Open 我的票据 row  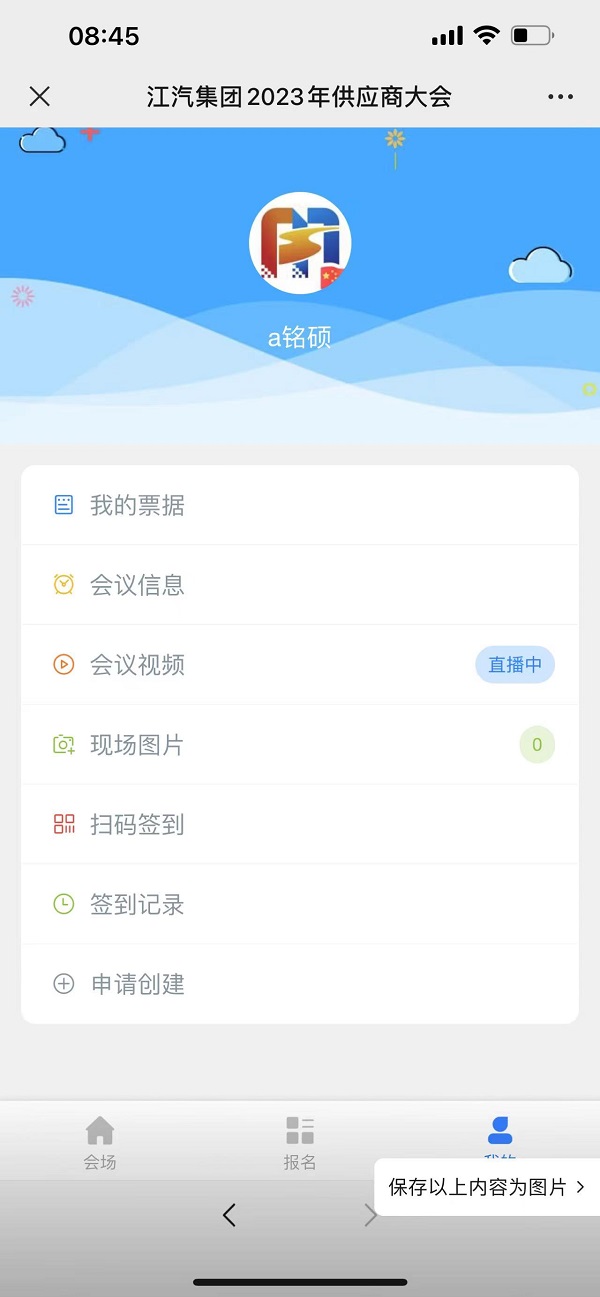[299, 505]
